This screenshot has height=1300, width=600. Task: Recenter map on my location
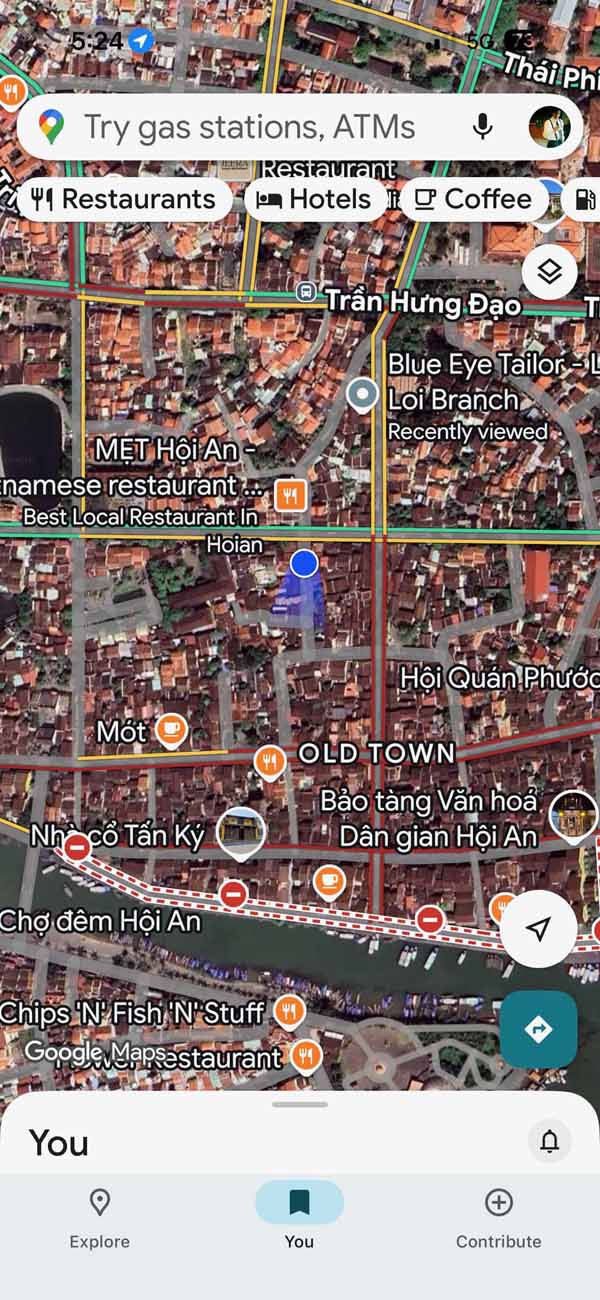[538, 929]
